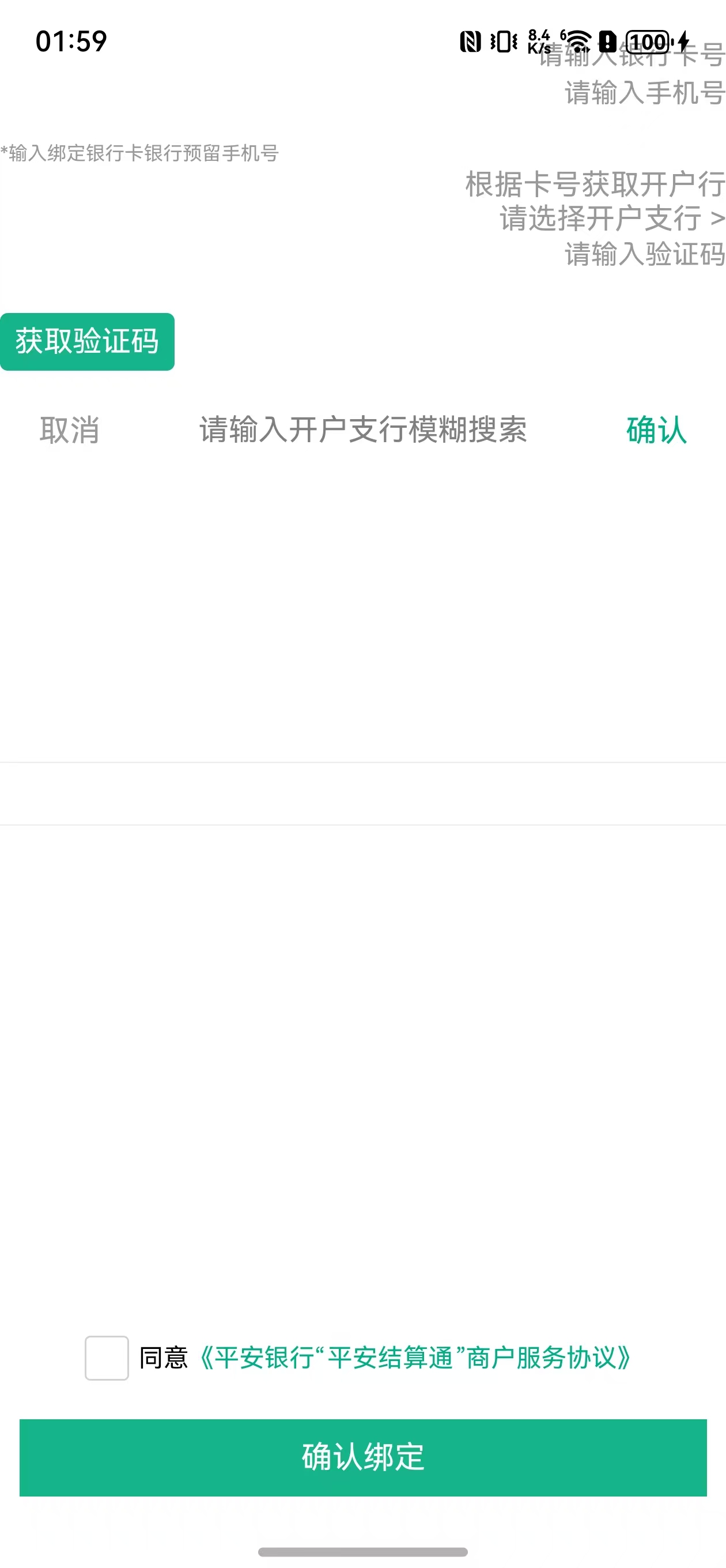
Task: Focus the 请输入开户支行模糊搜索 search field
Action: 364,429
